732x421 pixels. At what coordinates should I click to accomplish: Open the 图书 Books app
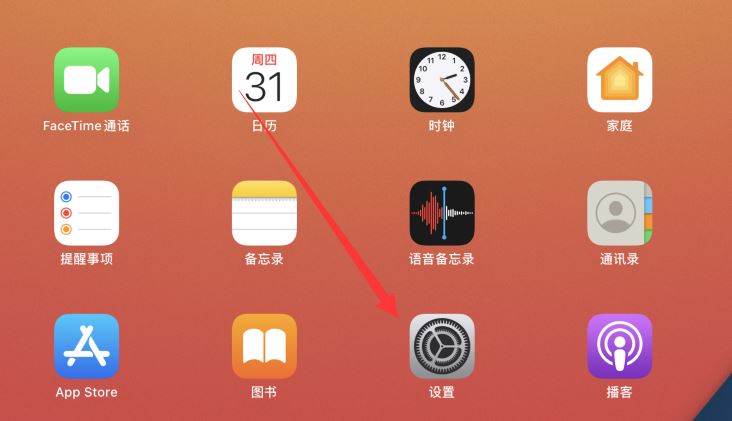[264, 346]
